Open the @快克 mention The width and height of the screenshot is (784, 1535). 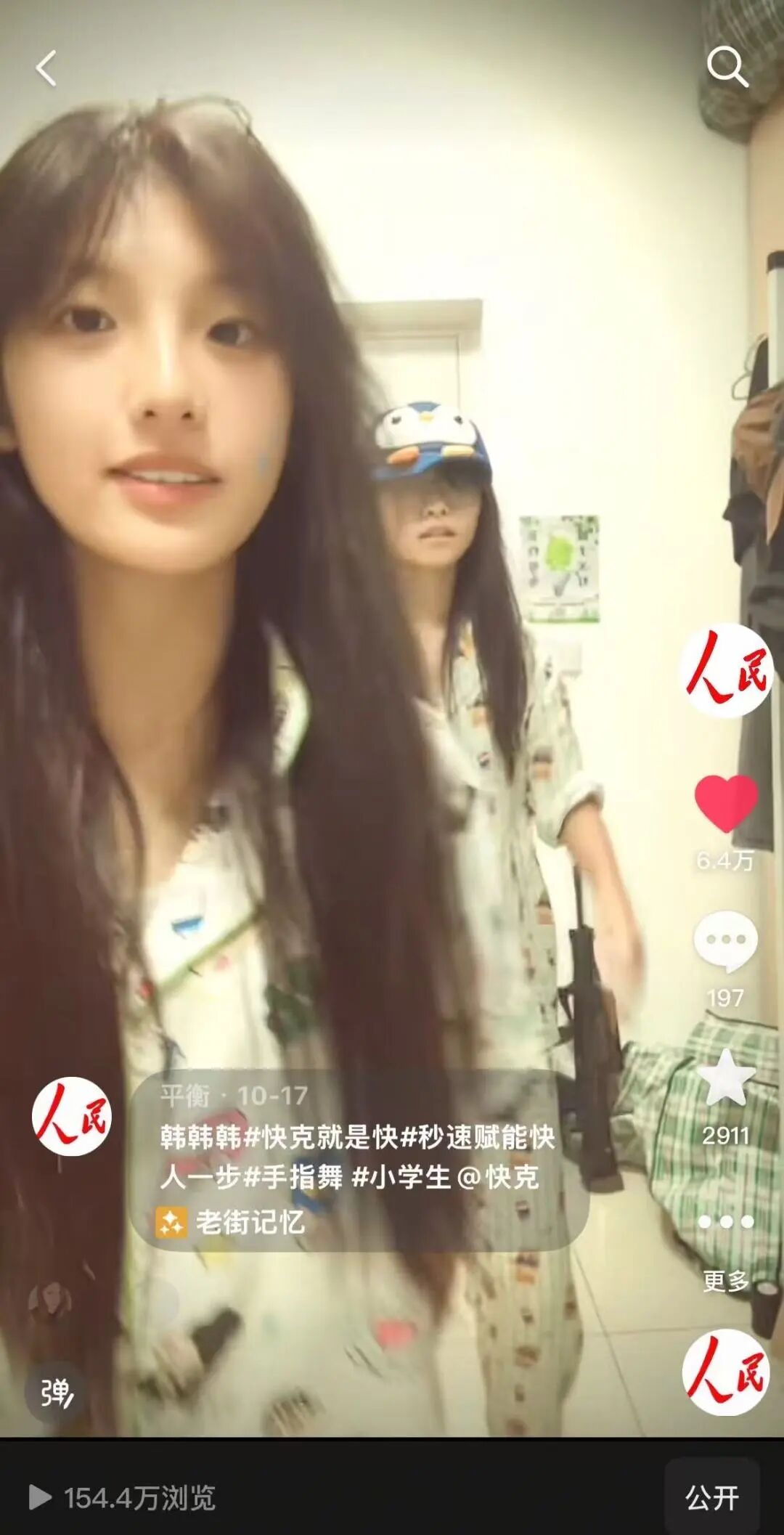coord(498,1178)
